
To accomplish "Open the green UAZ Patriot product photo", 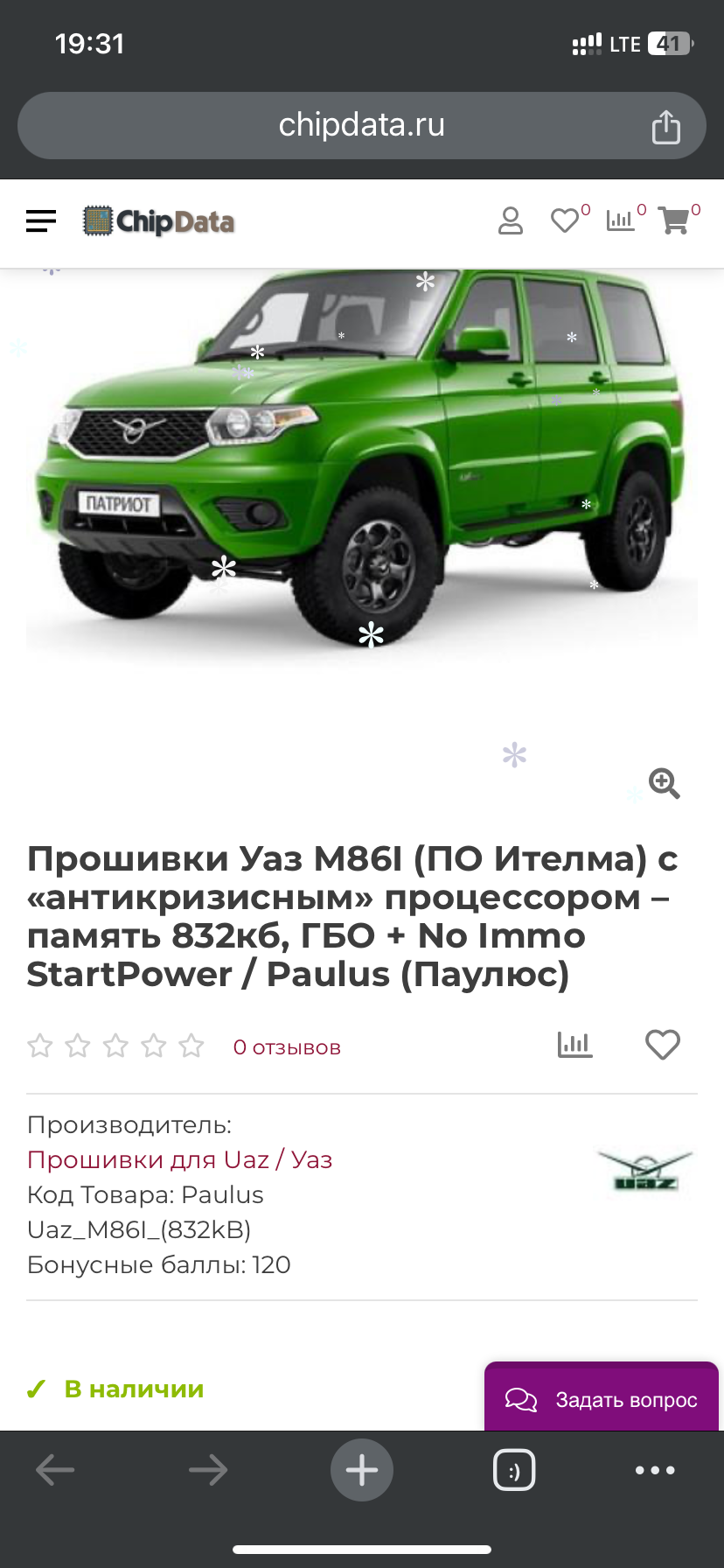I will point(361,464).
